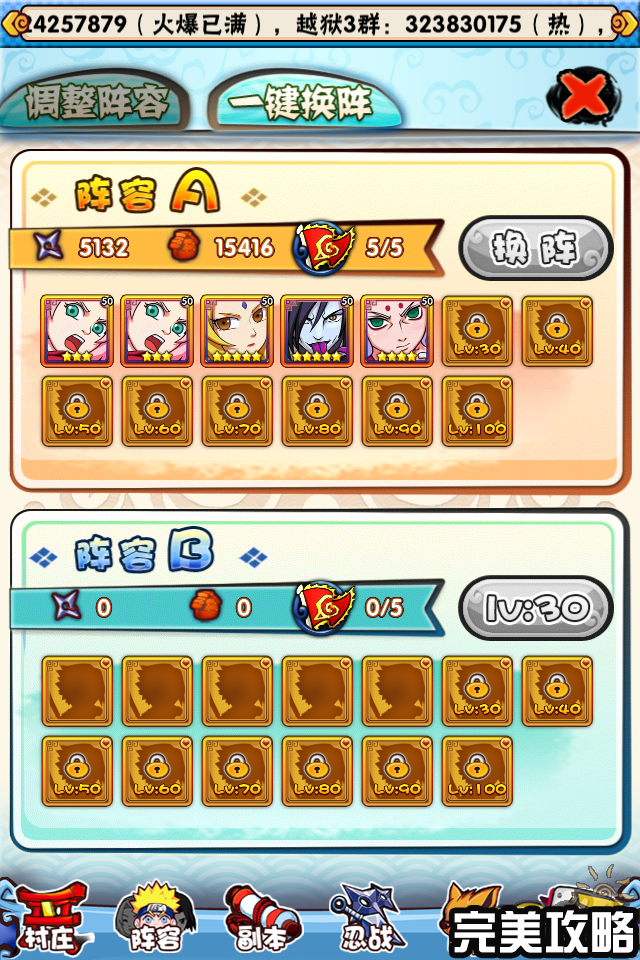Tap the first empty slot in lineup B
Screen dimensions: 640x960
[x=77, y=690]
